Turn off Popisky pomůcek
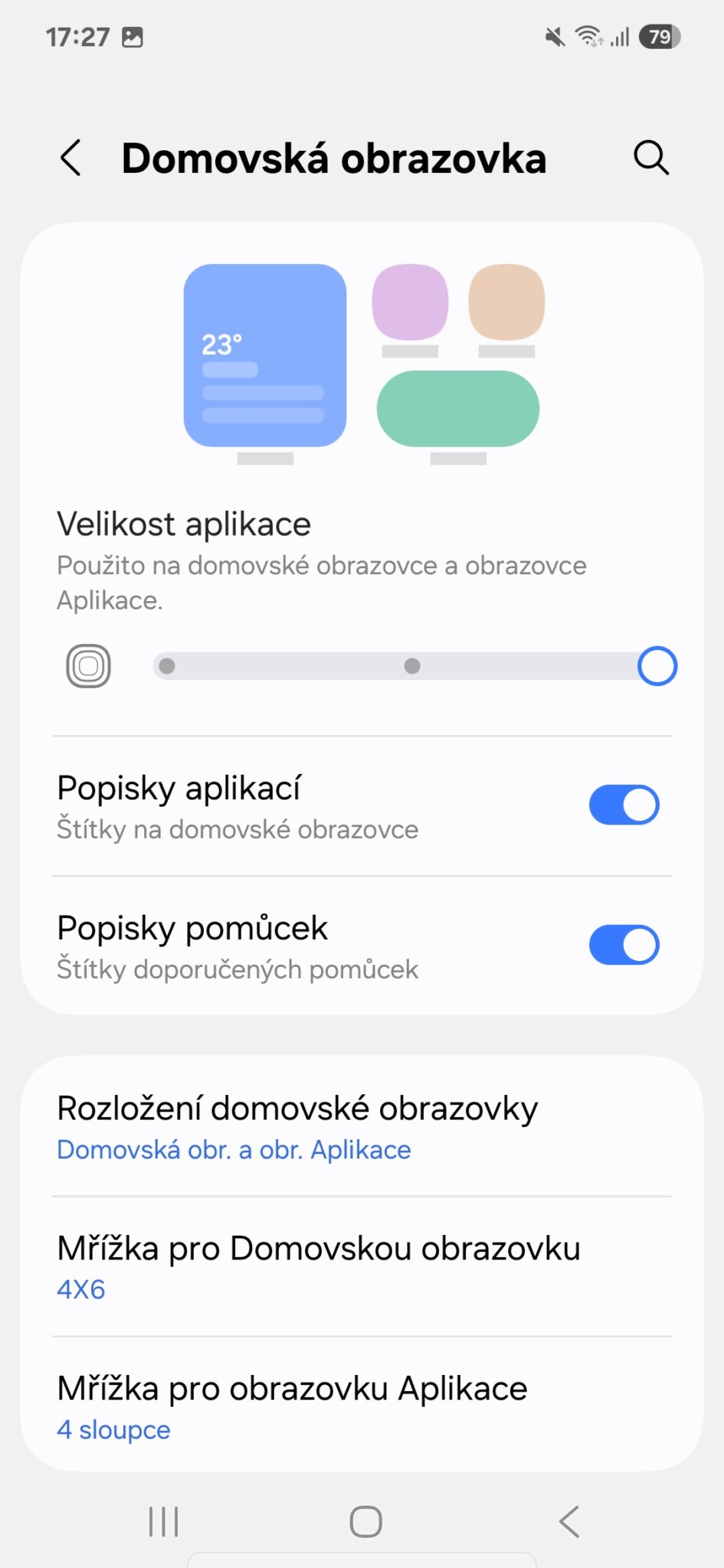This screenshot has height=1568, width=724. pos(623,945)
